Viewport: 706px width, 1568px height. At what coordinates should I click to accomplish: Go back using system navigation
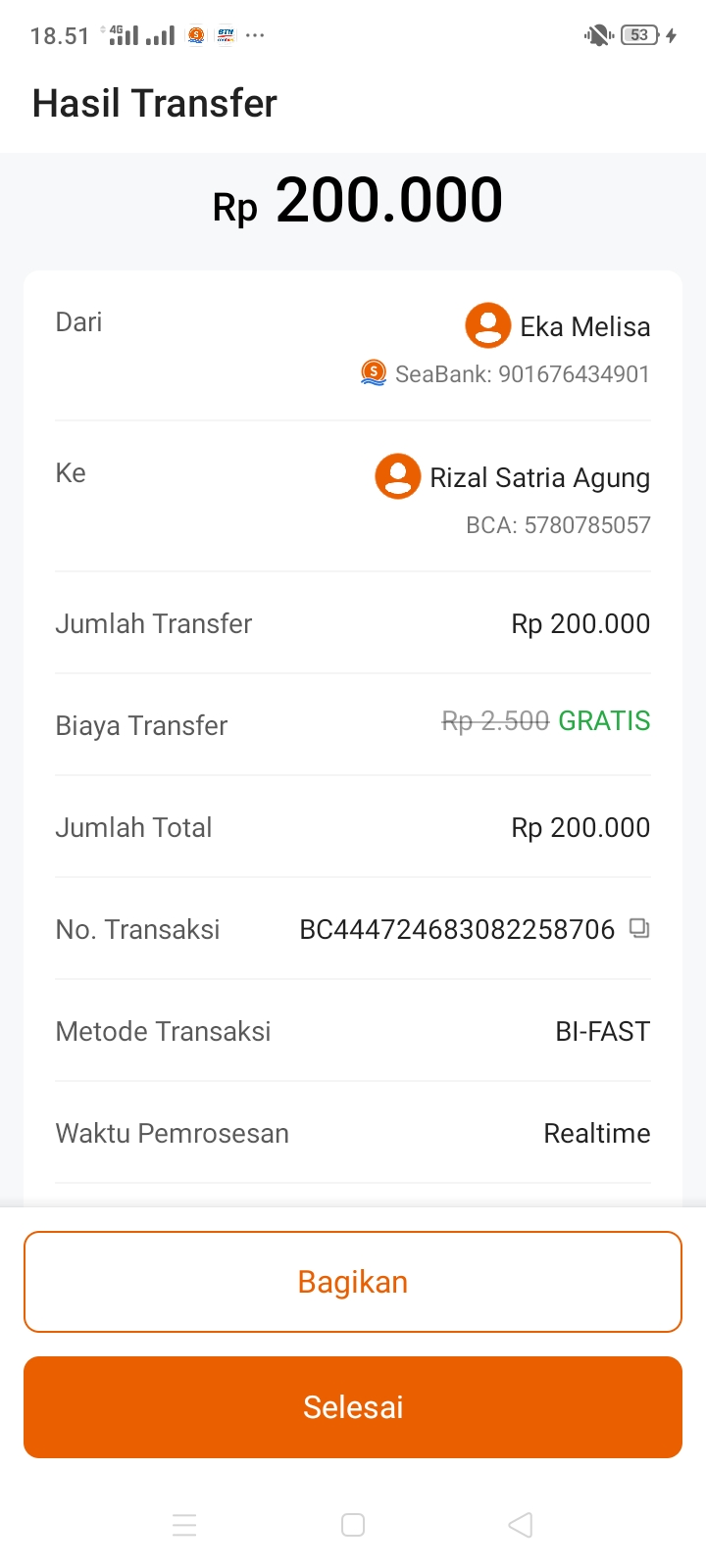tap(521, 1525)
